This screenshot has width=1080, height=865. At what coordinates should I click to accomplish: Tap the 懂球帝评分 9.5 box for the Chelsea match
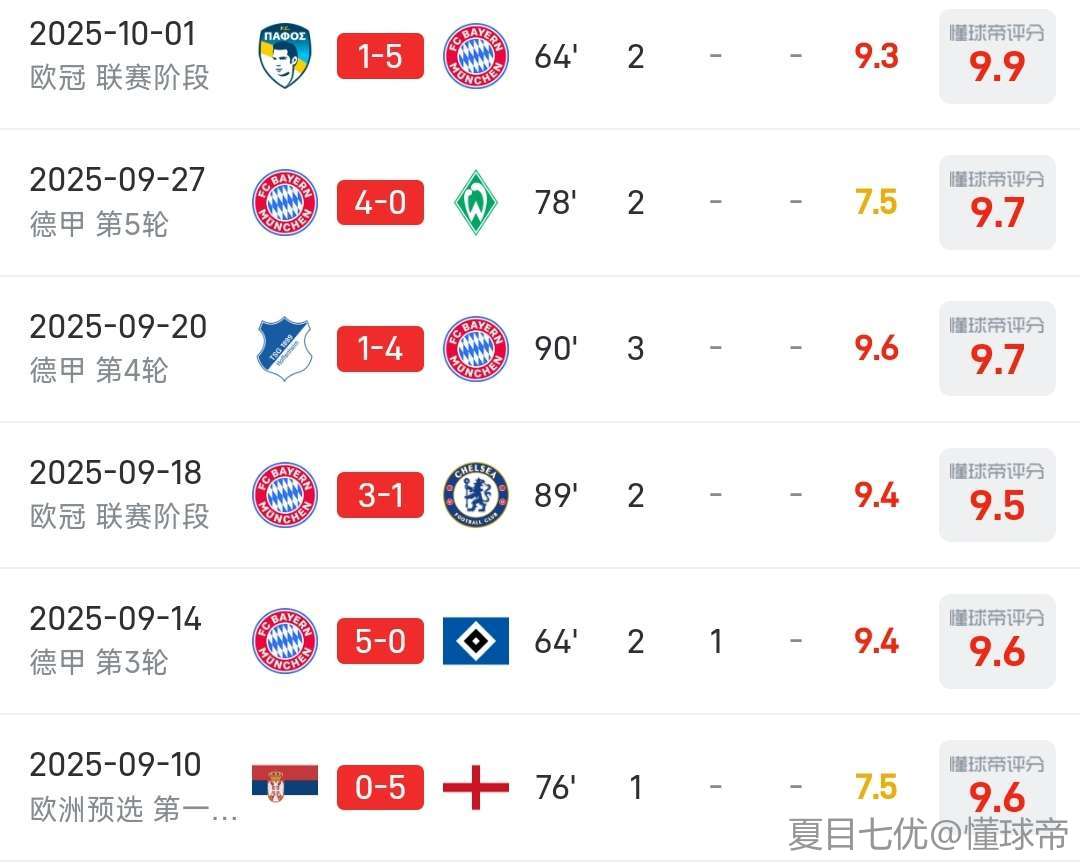996,495
